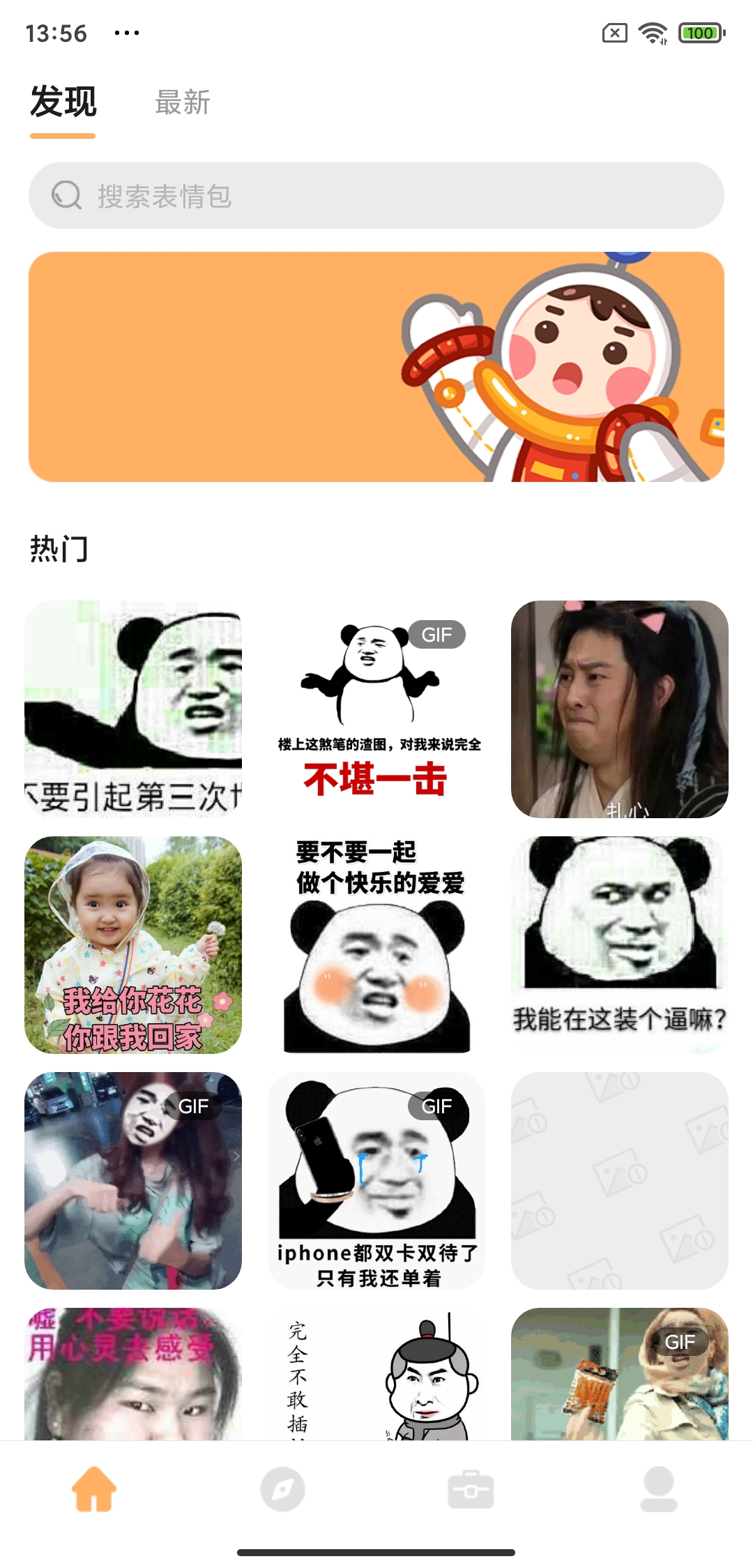Viewport: 753px width, 1568px height.
Task: Open the briefcase toolbox tab
Action: 471,1489
